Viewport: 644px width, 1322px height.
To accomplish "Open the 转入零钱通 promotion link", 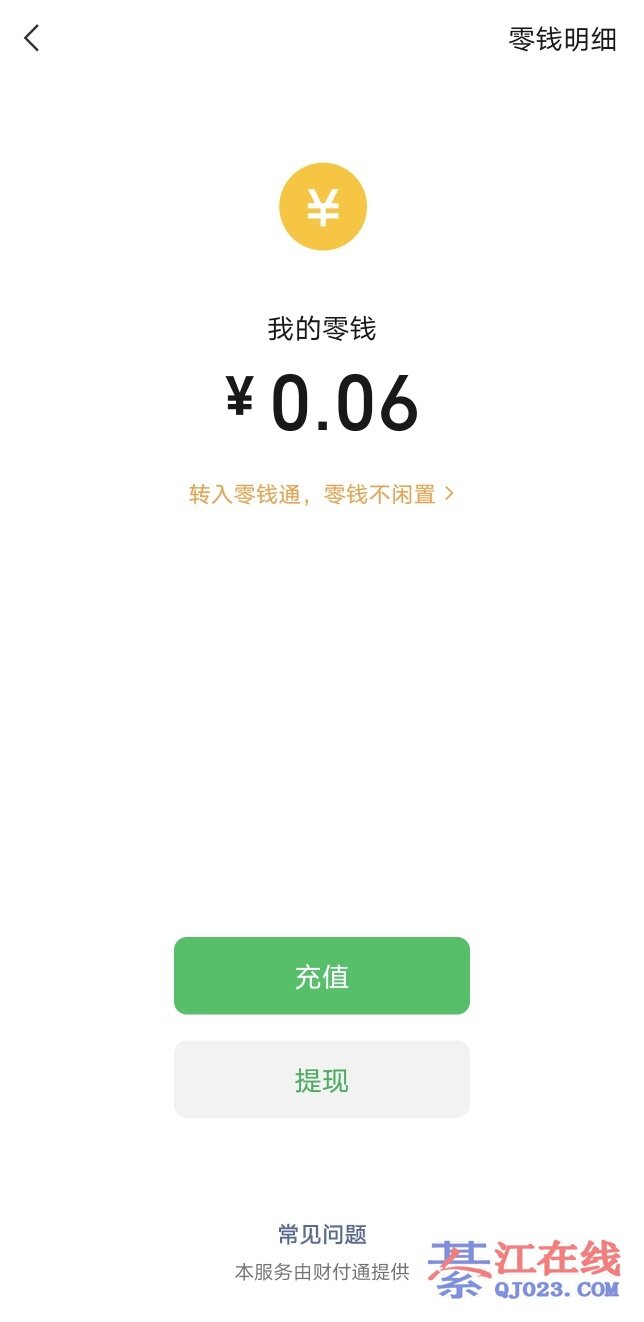I will [321, 494].
